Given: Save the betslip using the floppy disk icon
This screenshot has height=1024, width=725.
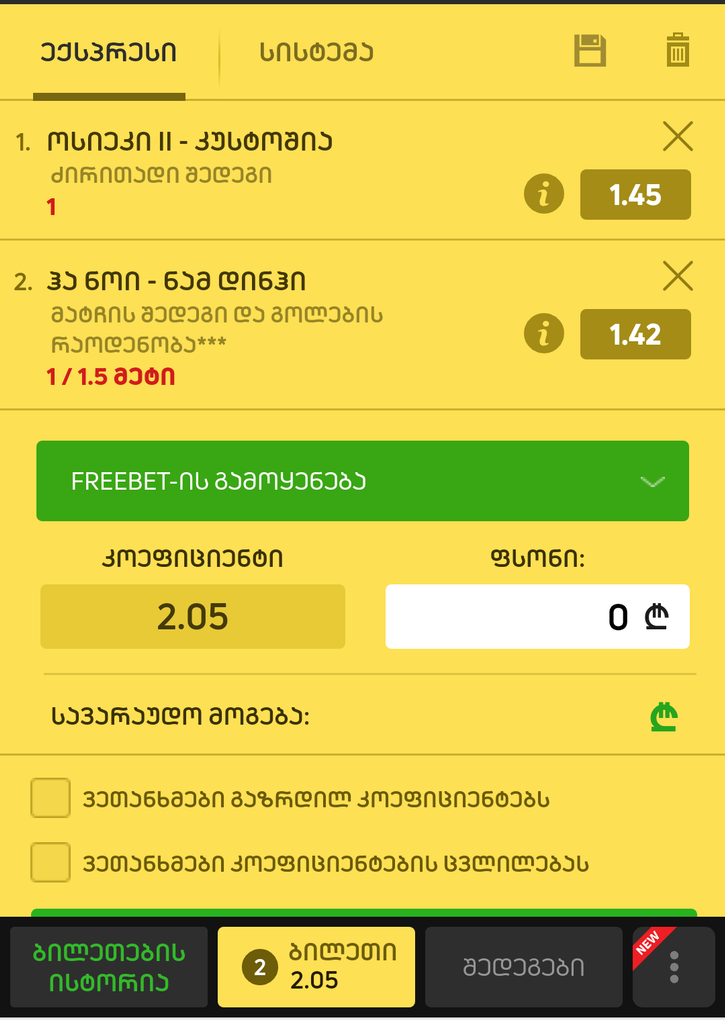Looking at the screenshot, I should [x=590, y=50].
